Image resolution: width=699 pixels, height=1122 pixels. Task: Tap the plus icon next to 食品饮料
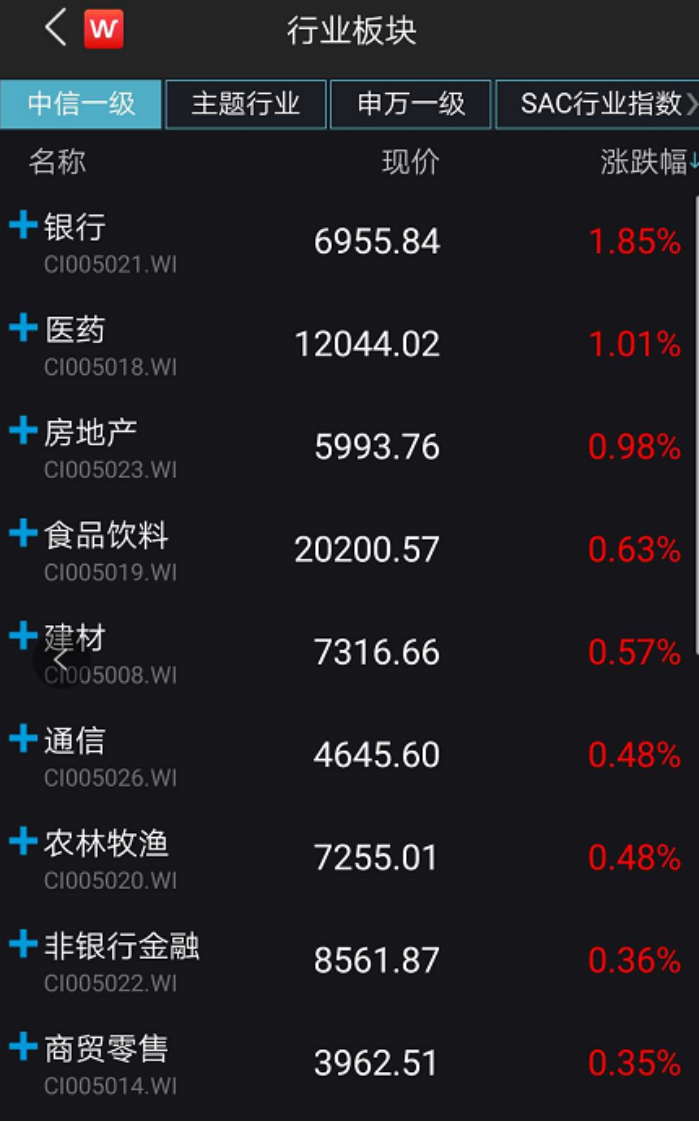coord(23,534)
